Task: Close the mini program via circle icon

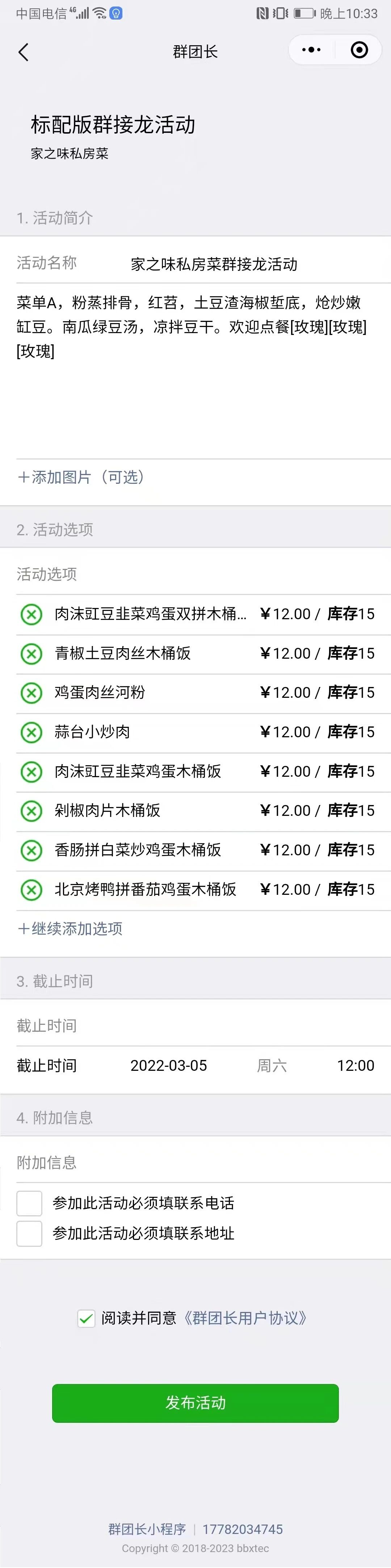Action: point(360,50)
